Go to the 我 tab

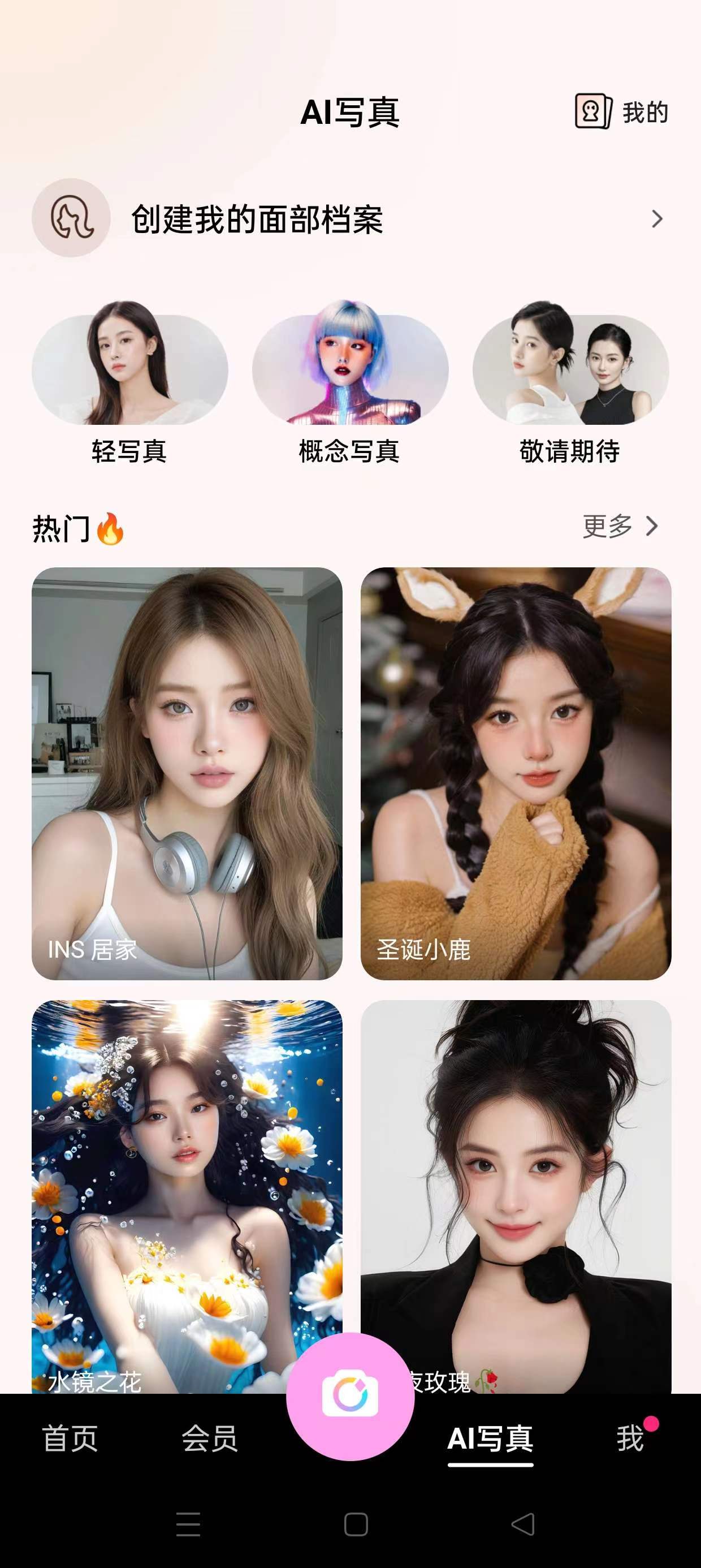point(630,1439)
